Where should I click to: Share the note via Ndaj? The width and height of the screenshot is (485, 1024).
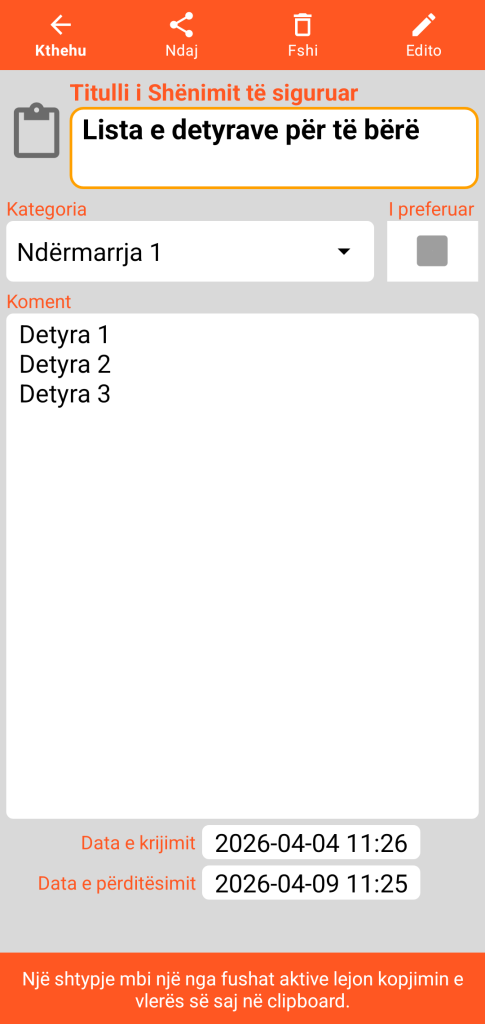coord(181,35)
